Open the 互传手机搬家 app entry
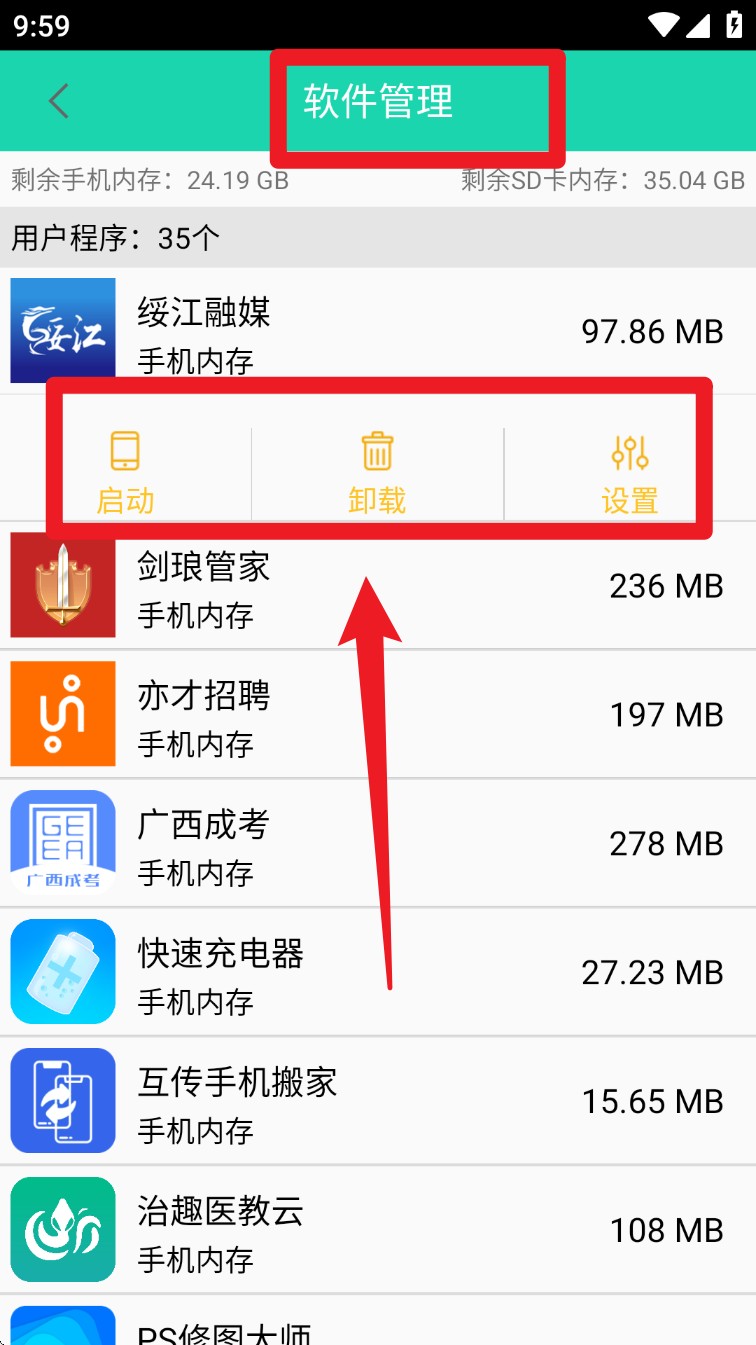 point(378,1100)
